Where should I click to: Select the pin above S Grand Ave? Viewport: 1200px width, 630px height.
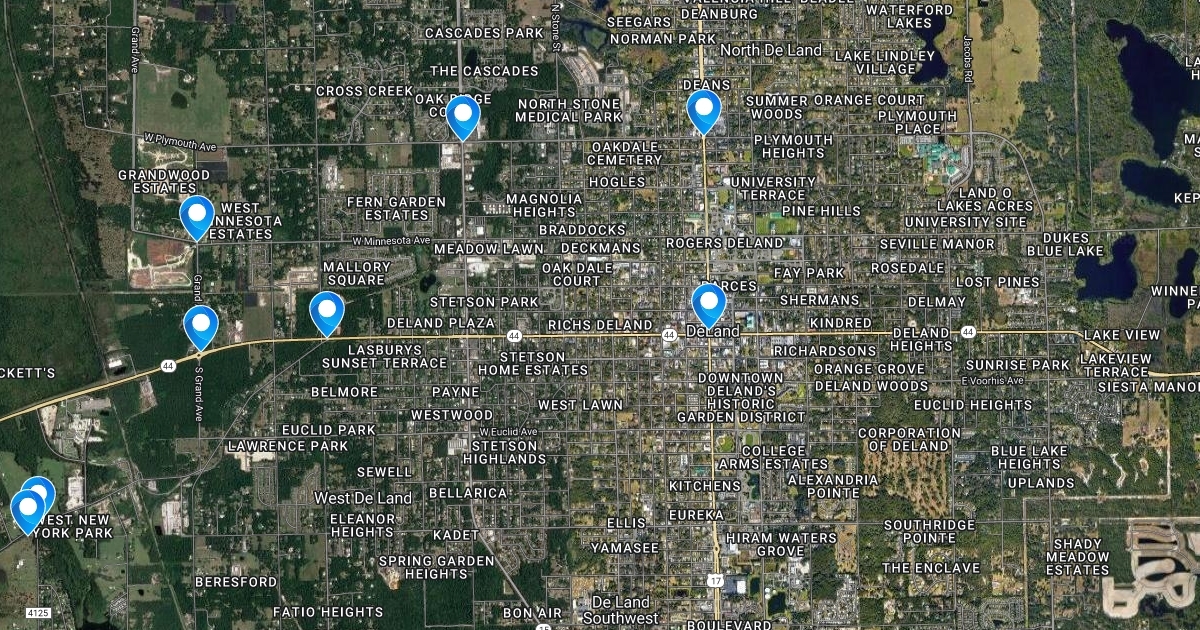click(201, 325)
